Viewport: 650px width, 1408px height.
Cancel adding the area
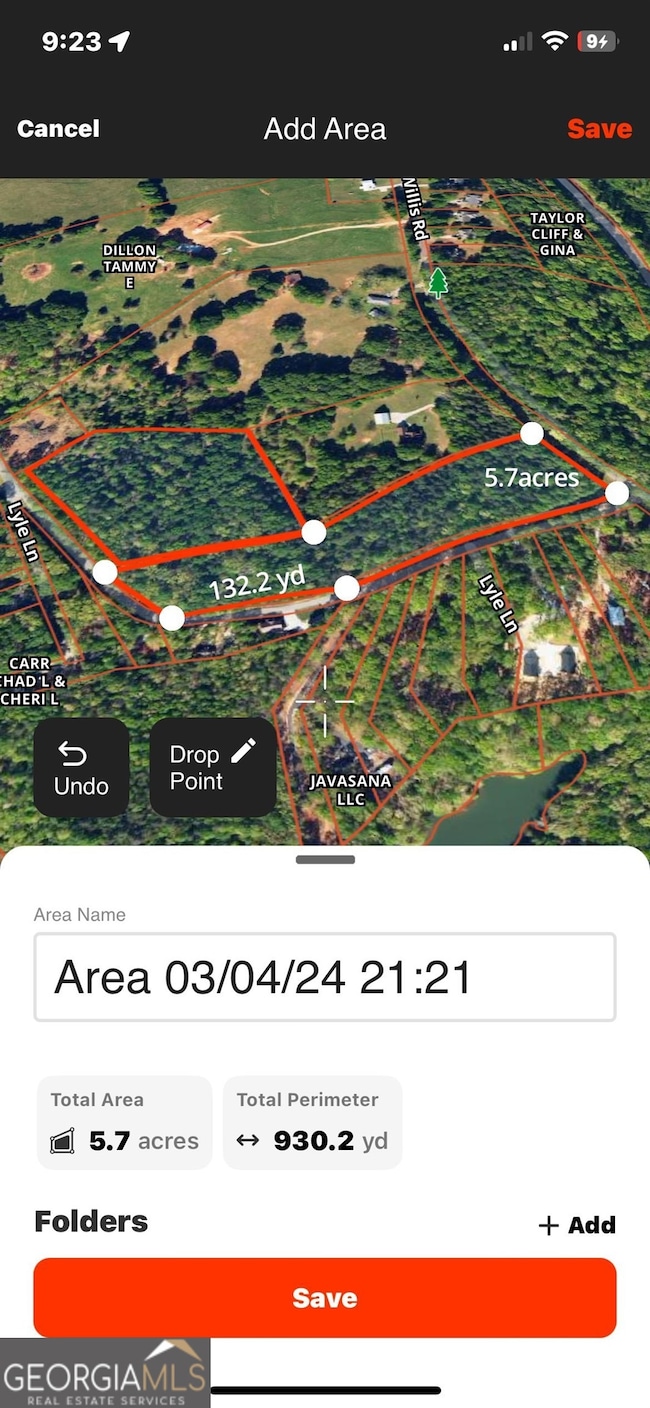click(58, 129)
